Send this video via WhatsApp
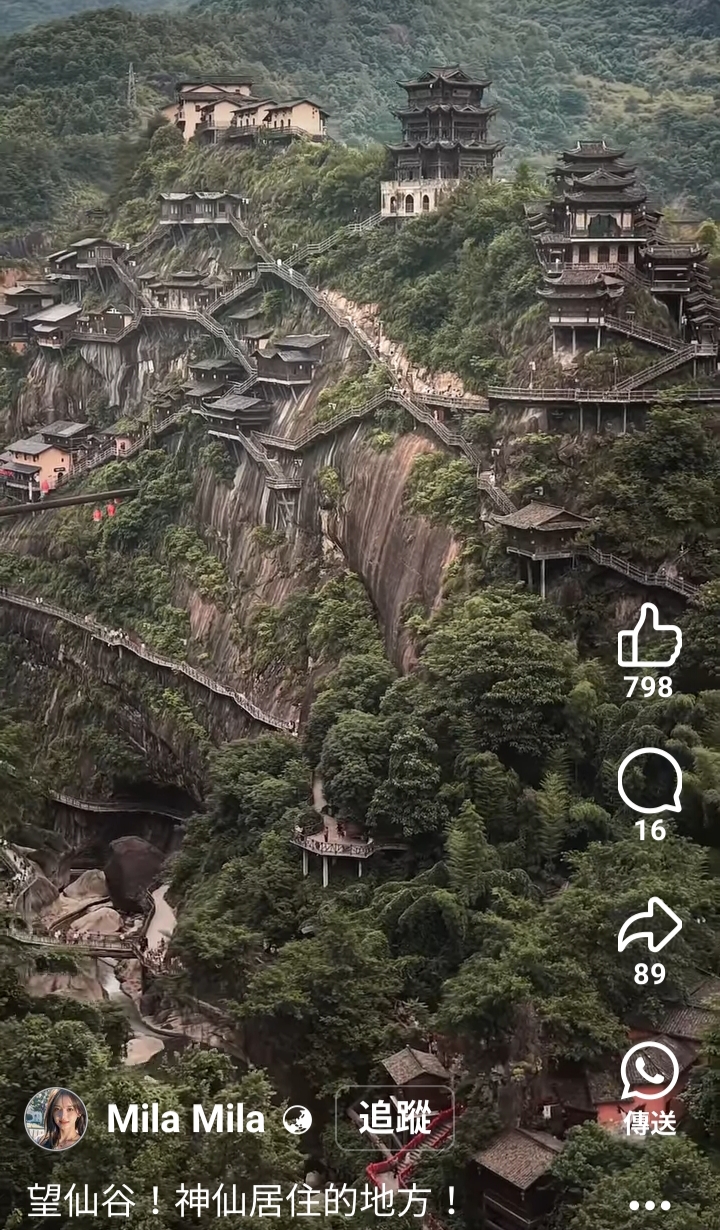This screenshot has height=1230, width=720. pos(649,1071)
